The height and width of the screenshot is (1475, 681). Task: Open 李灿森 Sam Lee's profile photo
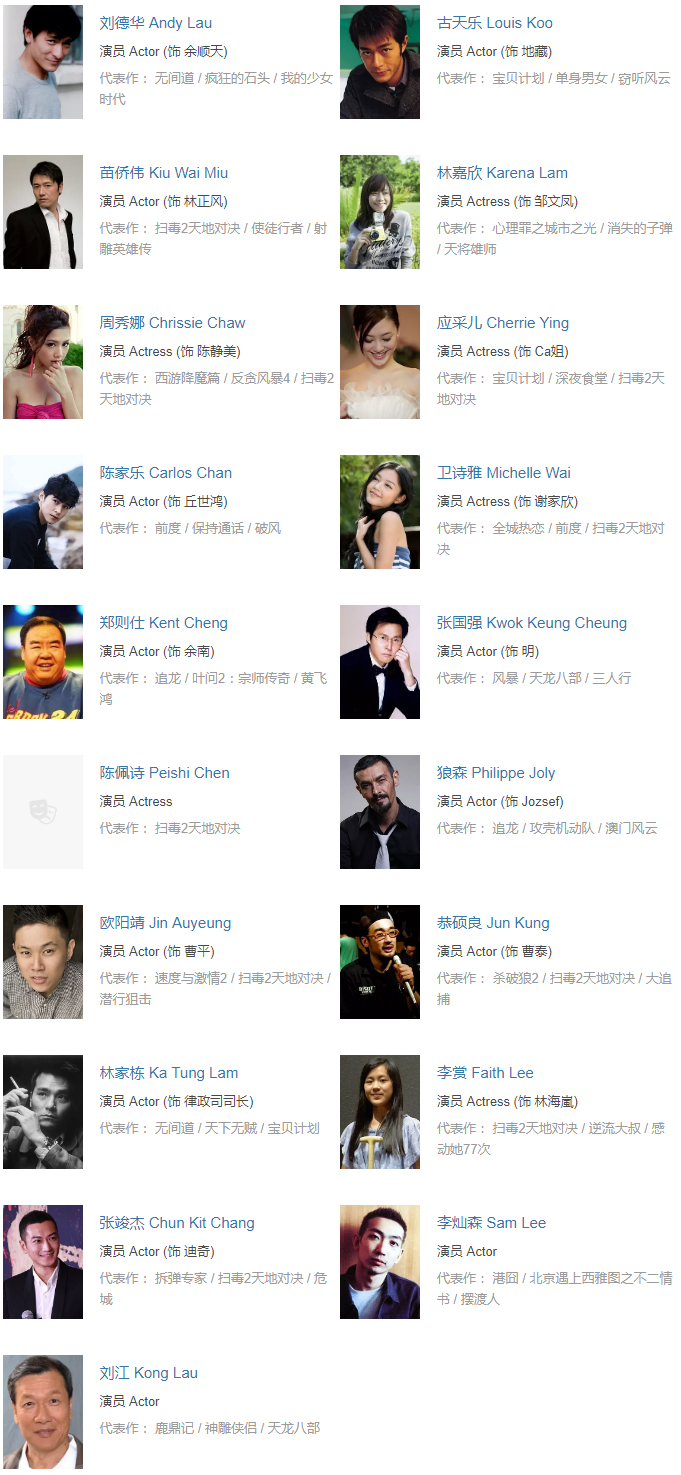pos(379,1262)
